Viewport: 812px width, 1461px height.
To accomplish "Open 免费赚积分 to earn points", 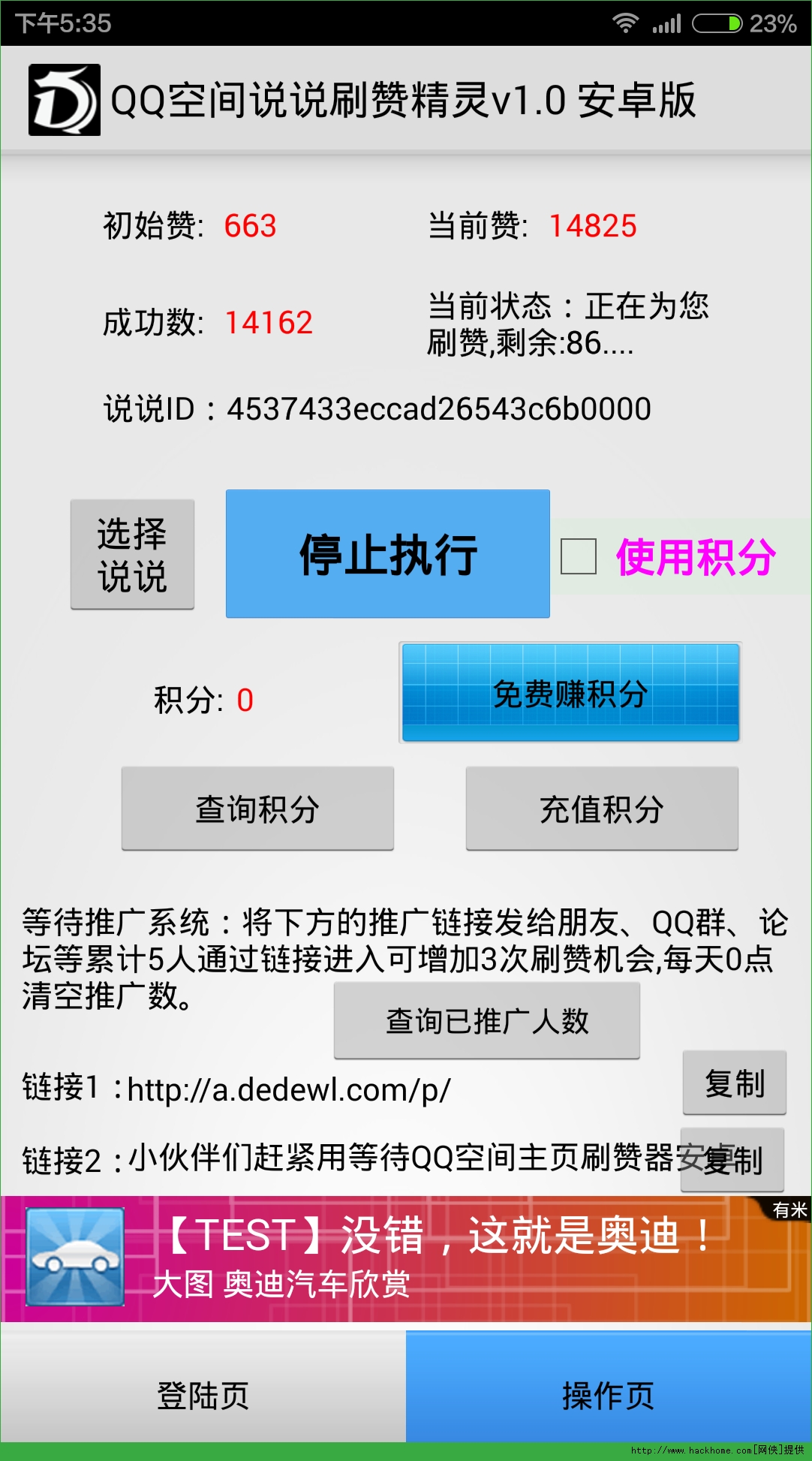I will click(570, 693).
